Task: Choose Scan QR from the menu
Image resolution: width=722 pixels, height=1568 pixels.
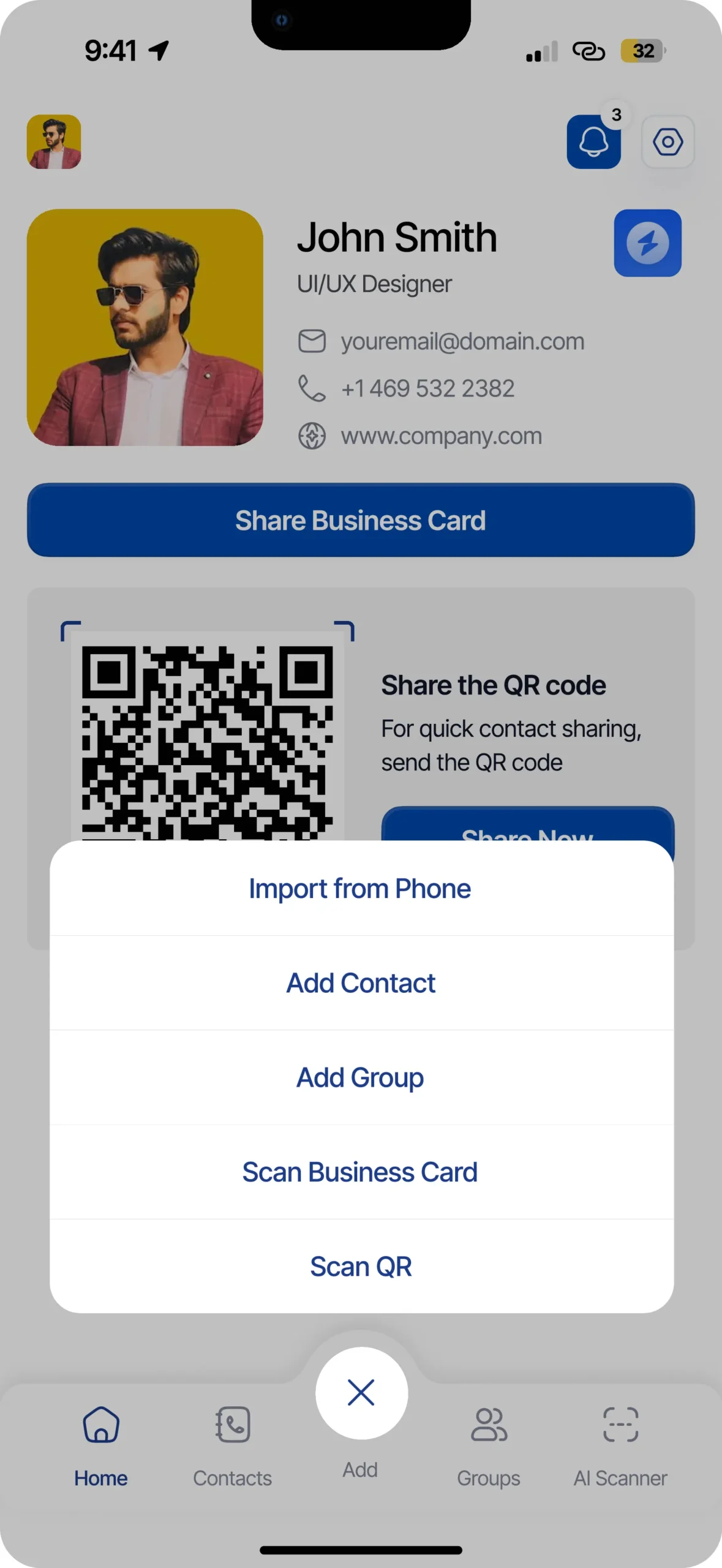Action: [361, 1266]
